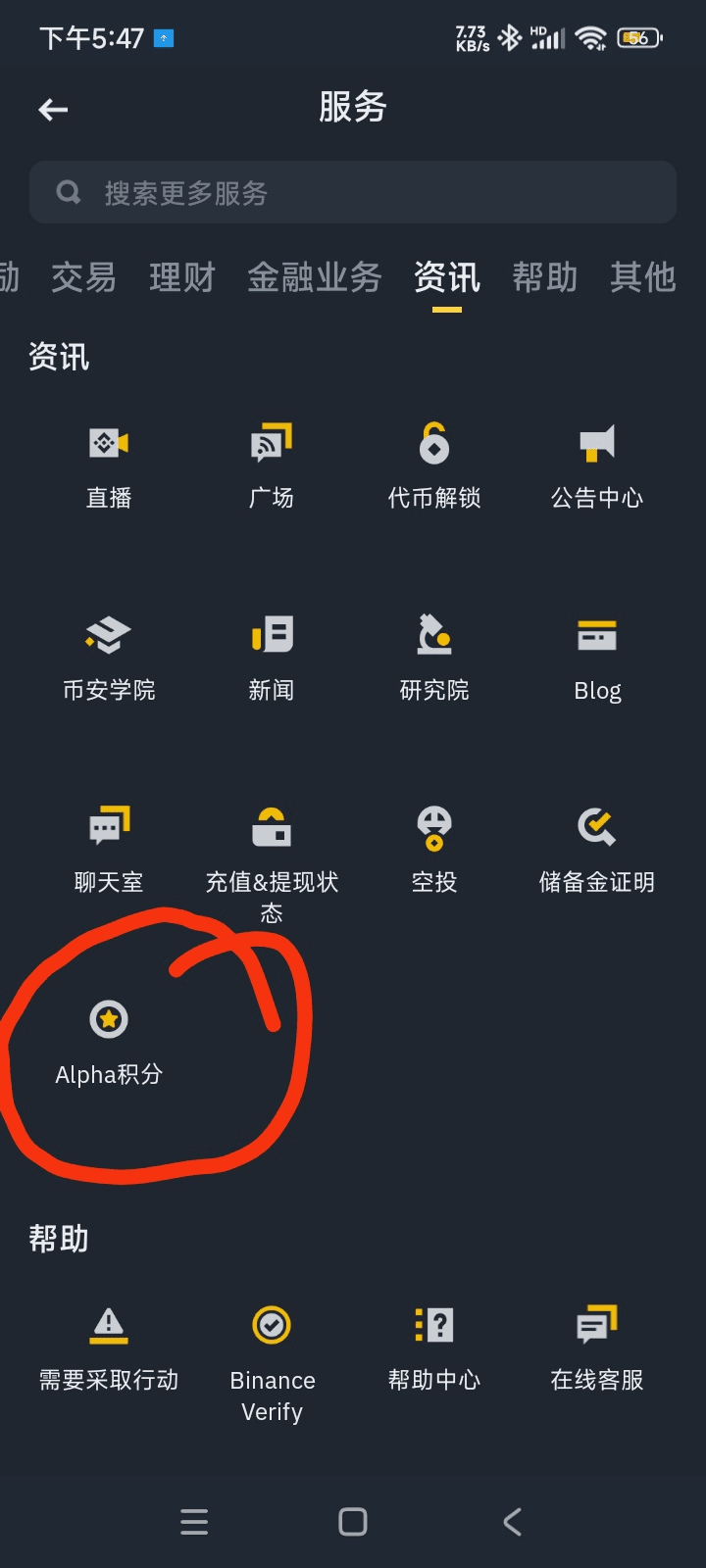
Task: Switch to the 帮助 tab
Action: (x=544, y=278)
